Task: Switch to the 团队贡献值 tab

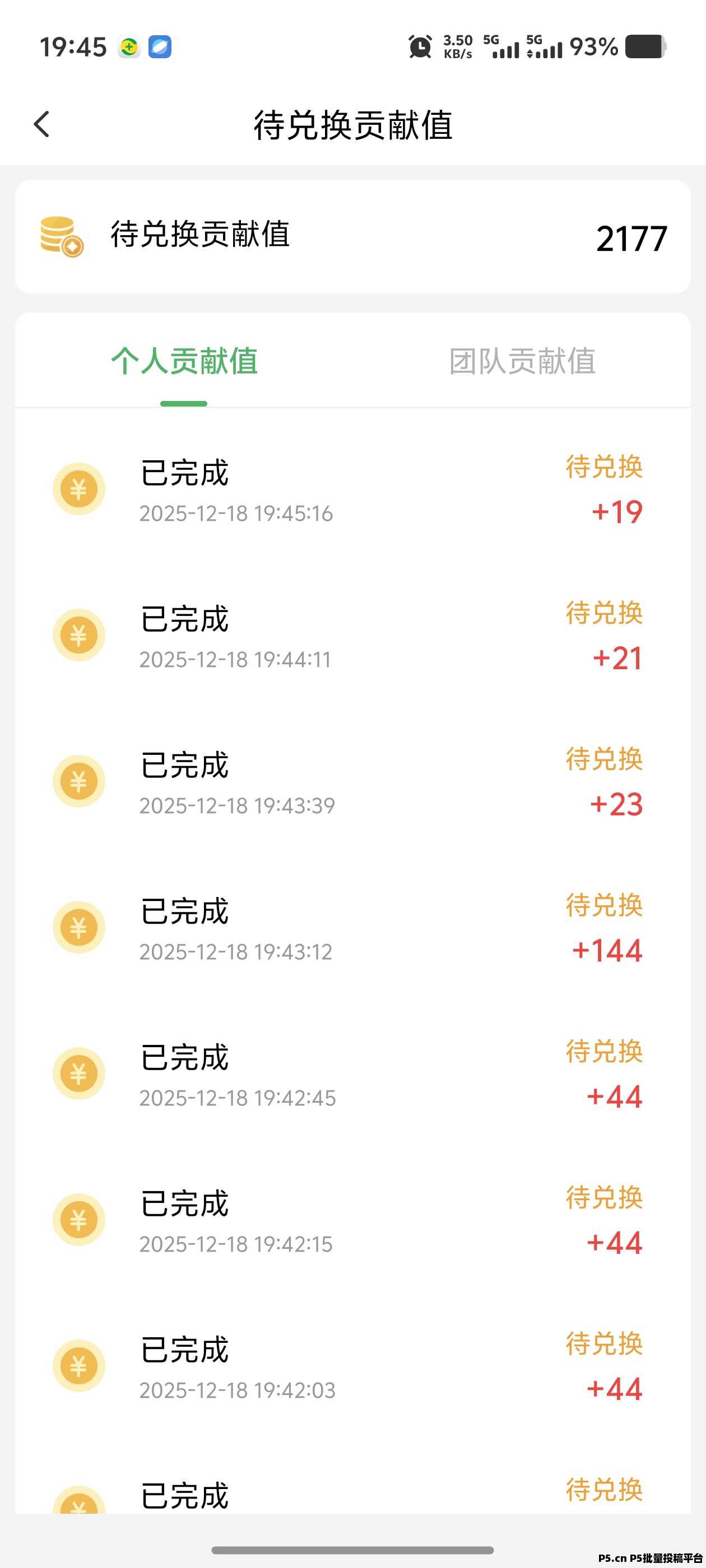Action: [522, 361]
